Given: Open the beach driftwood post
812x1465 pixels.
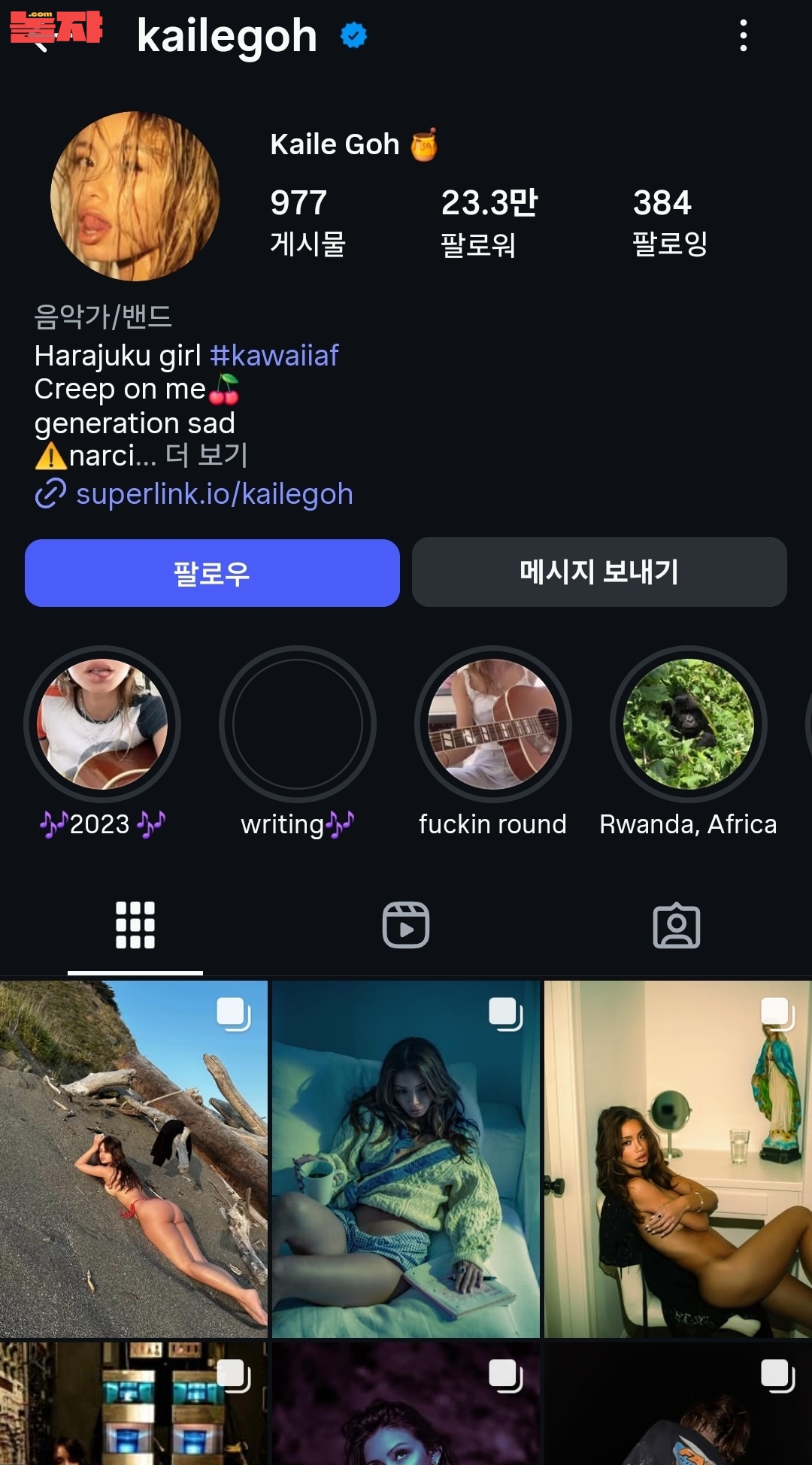Looking at the screenshot, I should (x=134, y=1158).
